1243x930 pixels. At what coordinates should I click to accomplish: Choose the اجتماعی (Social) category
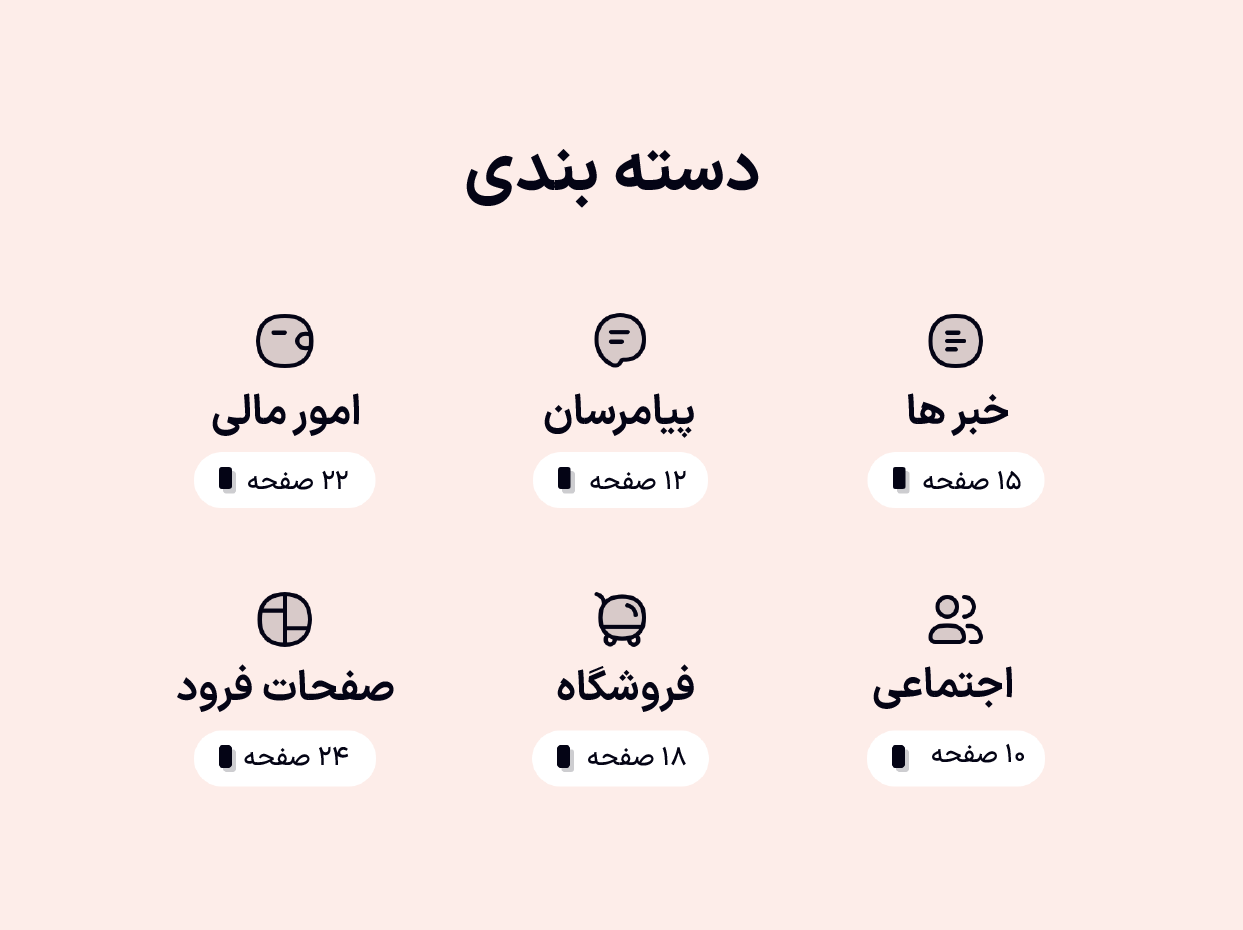(943, 686)
